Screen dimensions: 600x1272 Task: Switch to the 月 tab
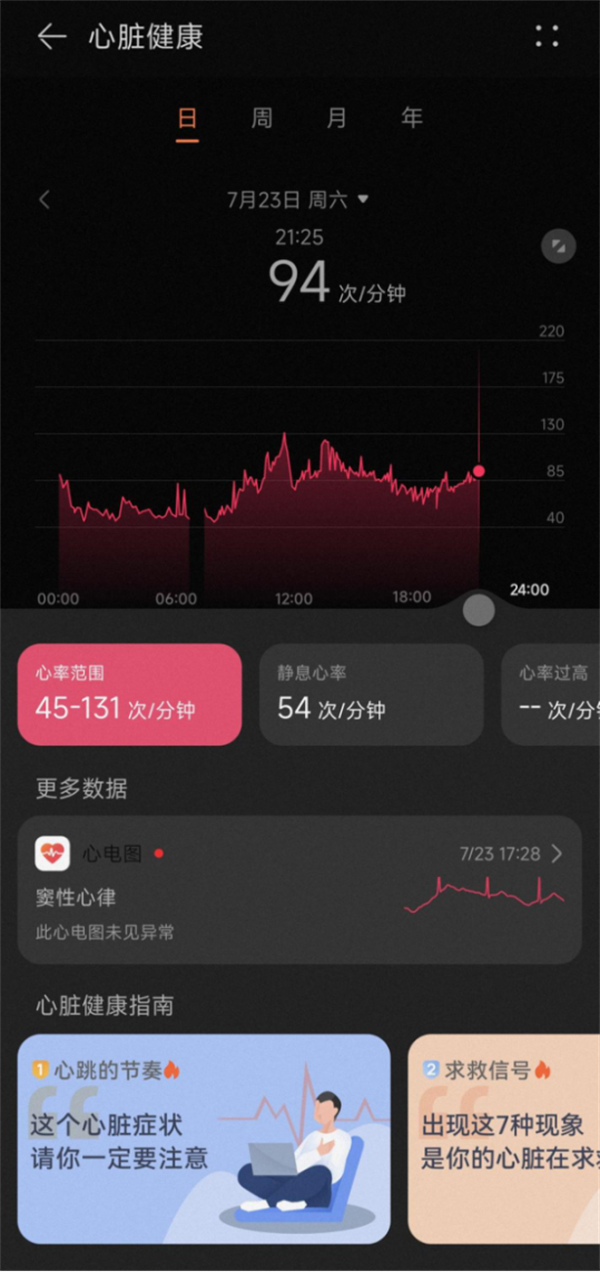337,119
